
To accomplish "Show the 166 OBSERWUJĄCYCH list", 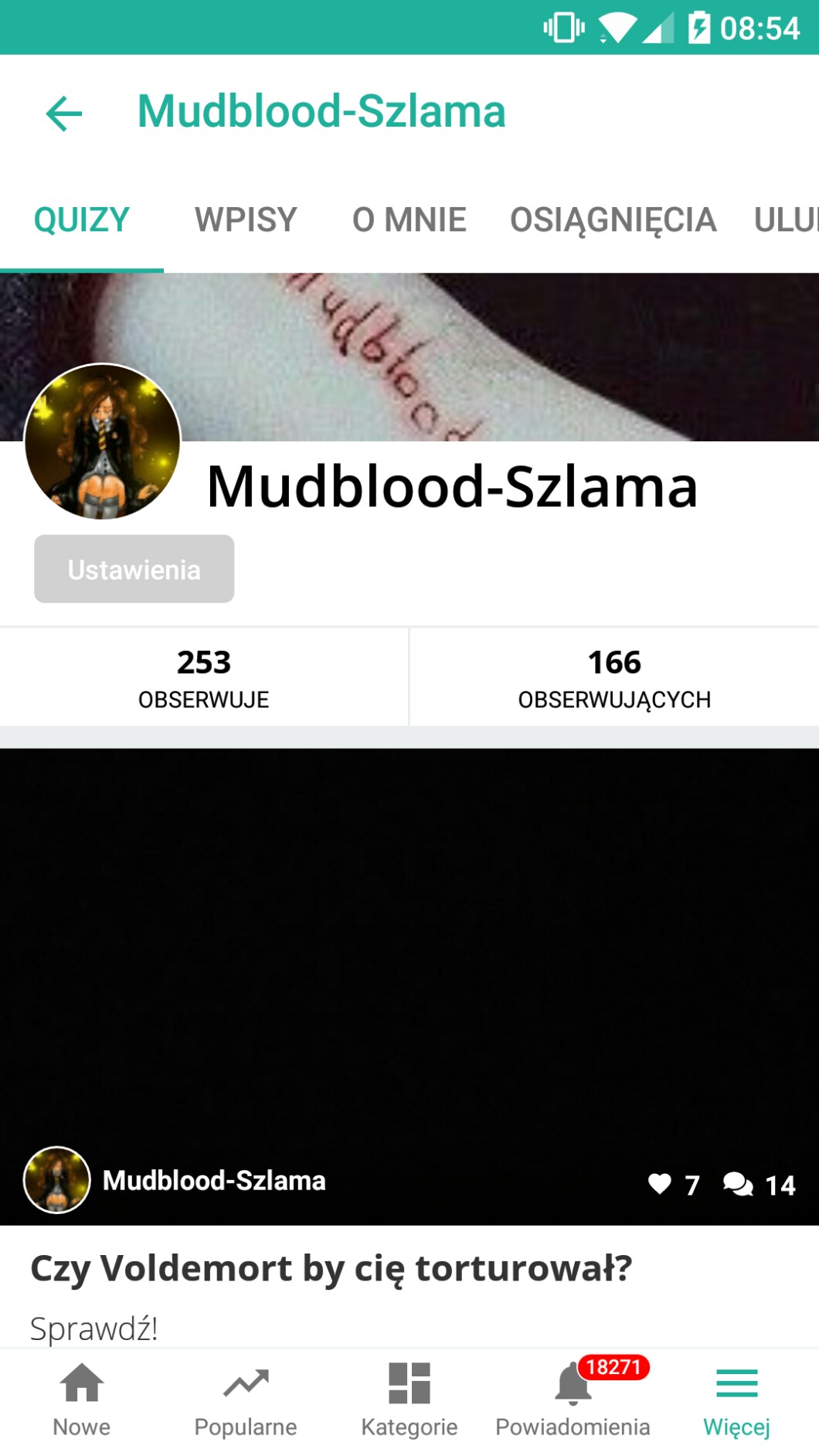I will 614,678.
